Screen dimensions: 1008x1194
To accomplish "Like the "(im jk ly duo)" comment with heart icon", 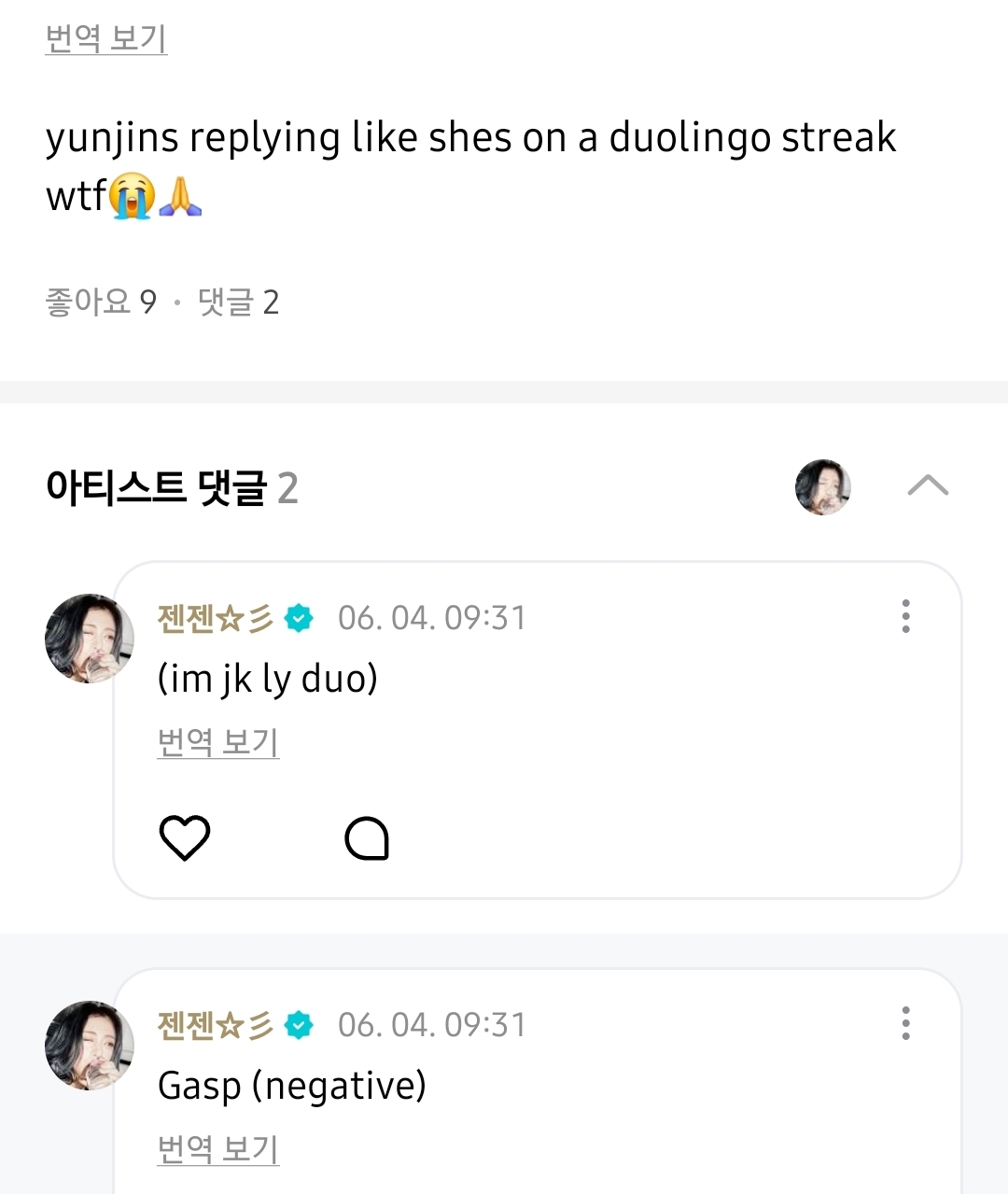I will pos(184,837).
